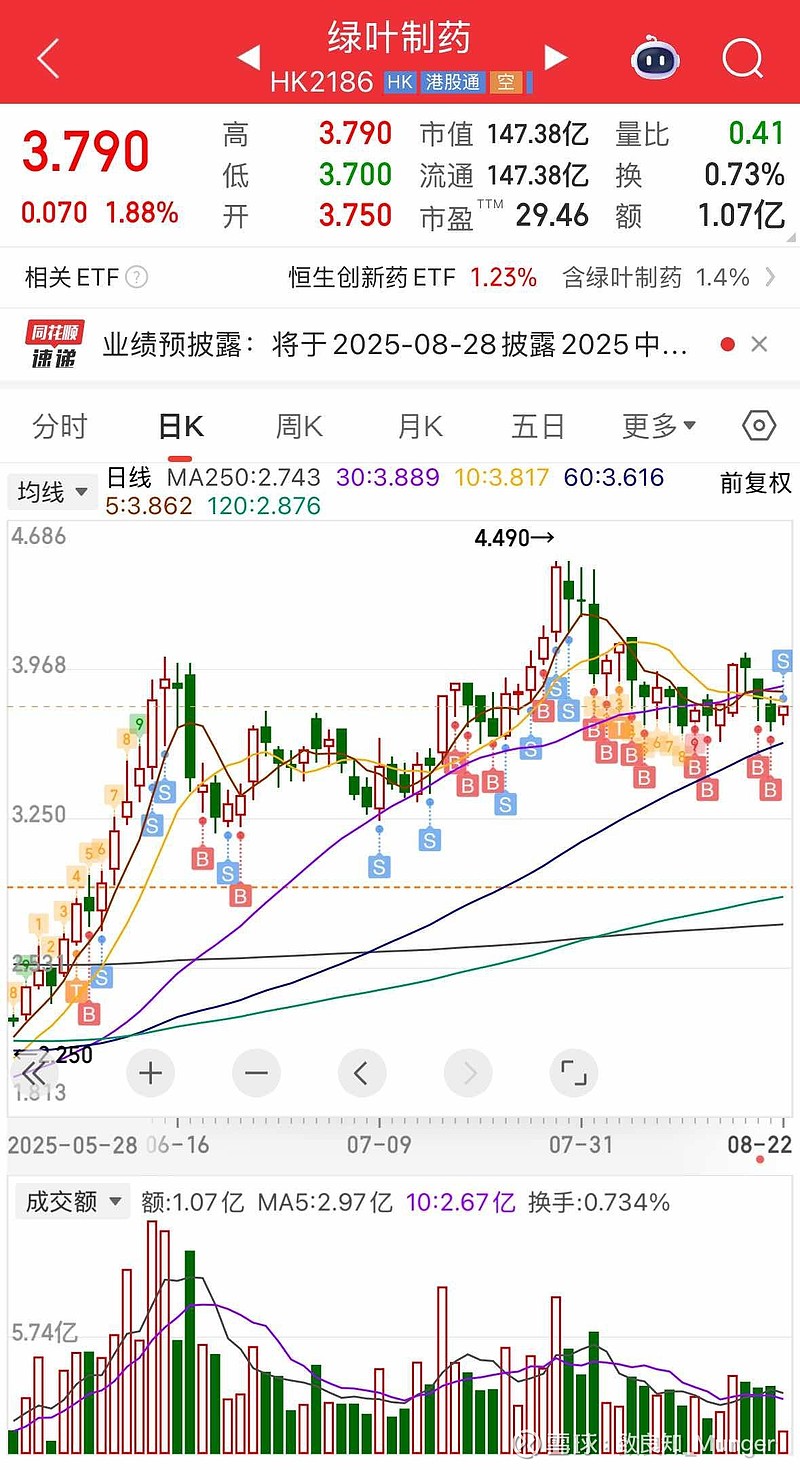Open the stock search
The image size is (800, 1470).
pos(742,58)
